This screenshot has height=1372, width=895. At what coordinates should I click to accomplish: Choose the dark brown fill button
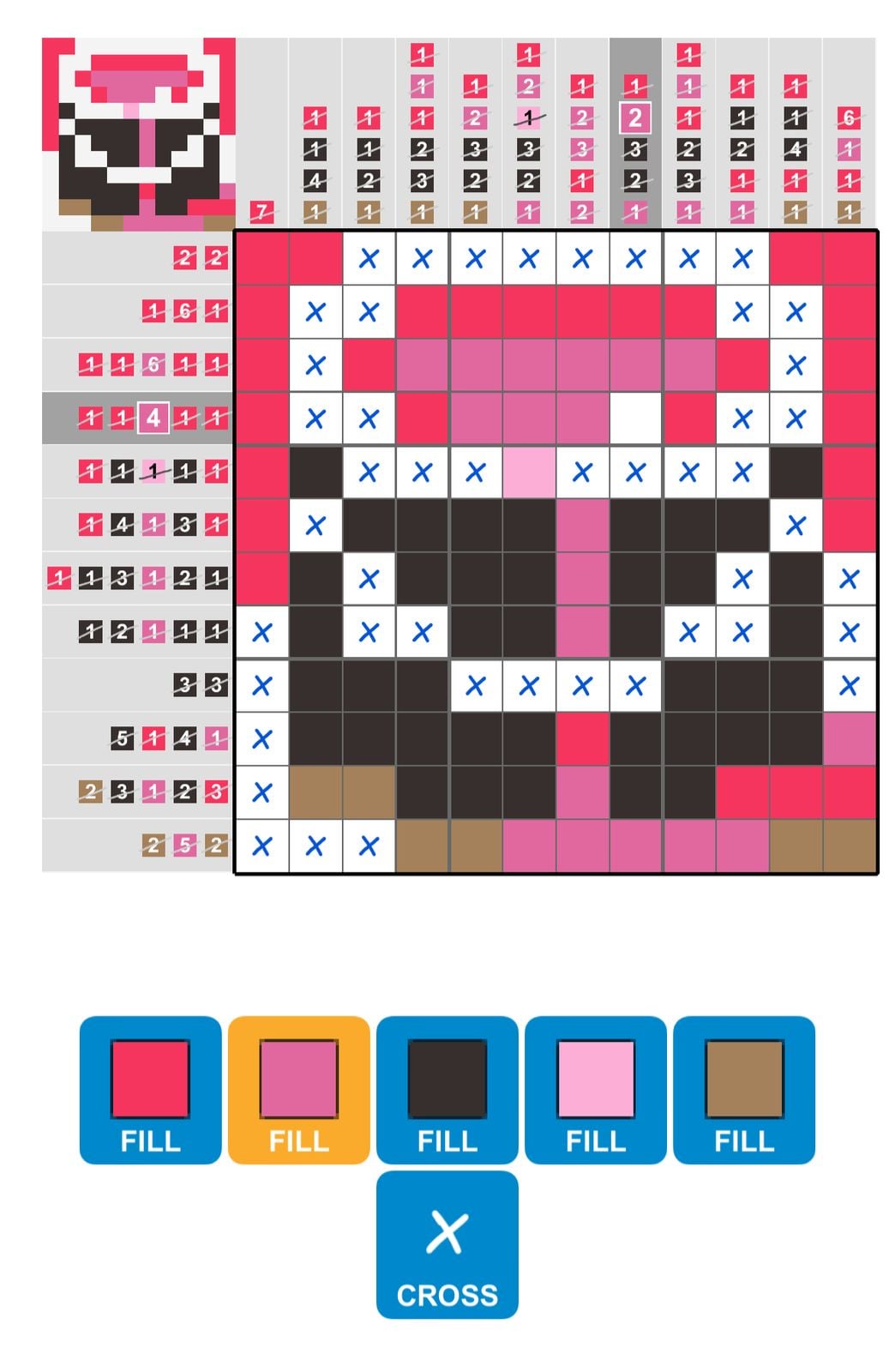[447, 1090]
